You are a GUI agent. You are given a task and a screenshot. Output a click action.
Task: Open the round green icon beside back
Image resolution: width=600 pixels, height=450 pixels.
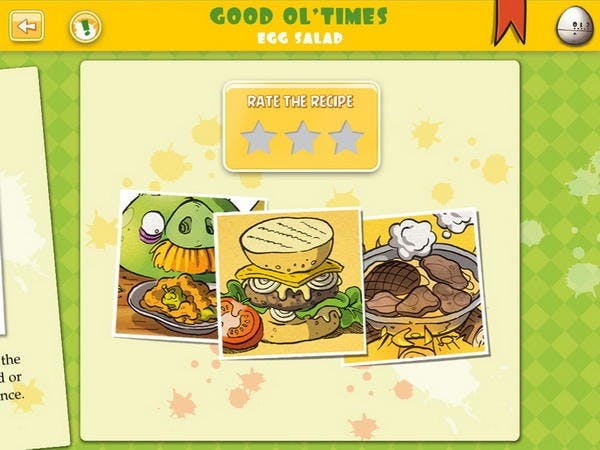86,27
